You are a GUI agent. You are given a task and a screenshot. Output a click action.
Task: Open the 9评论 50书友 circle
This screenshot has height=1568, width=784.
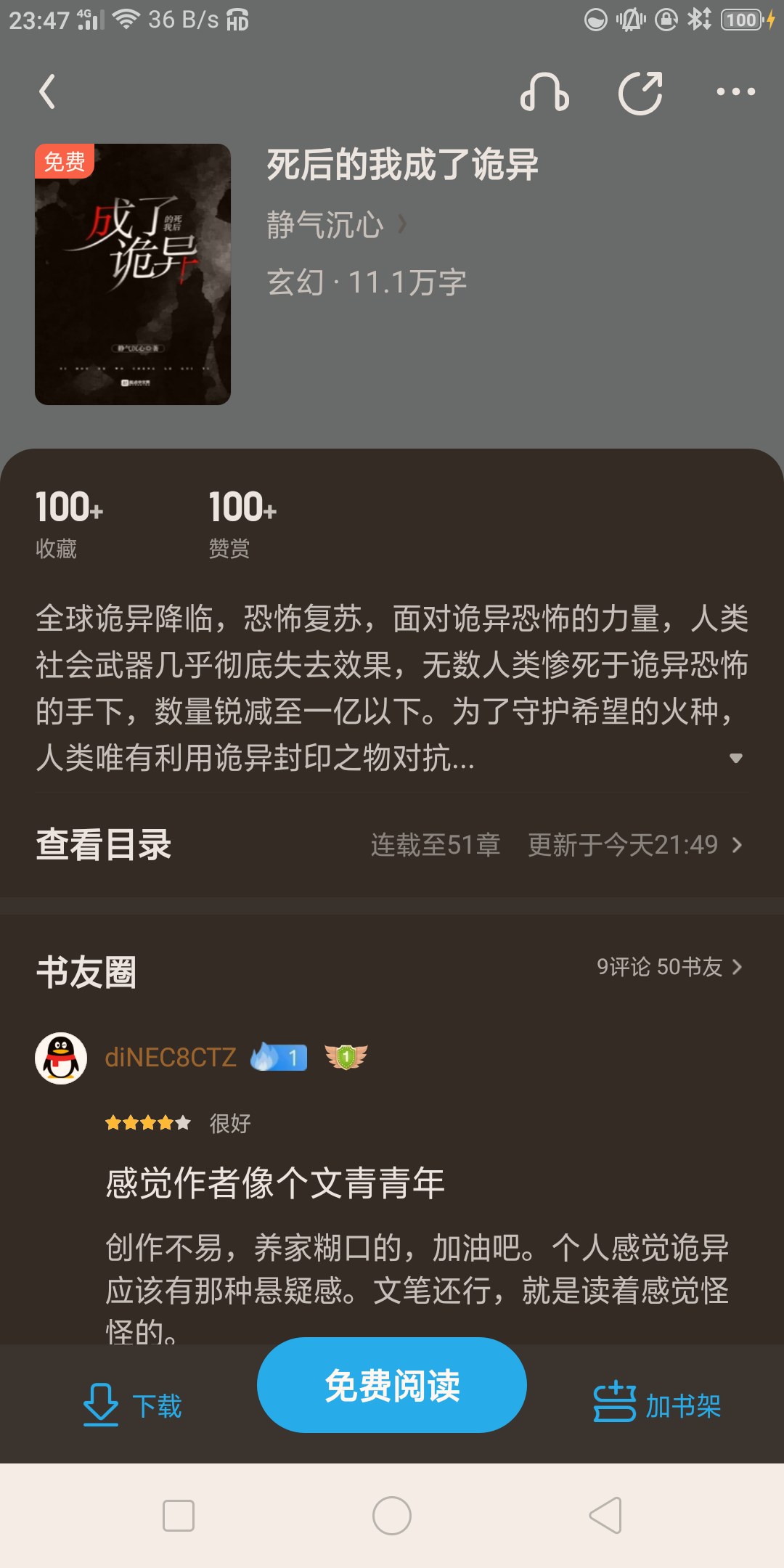pos(668,967)
